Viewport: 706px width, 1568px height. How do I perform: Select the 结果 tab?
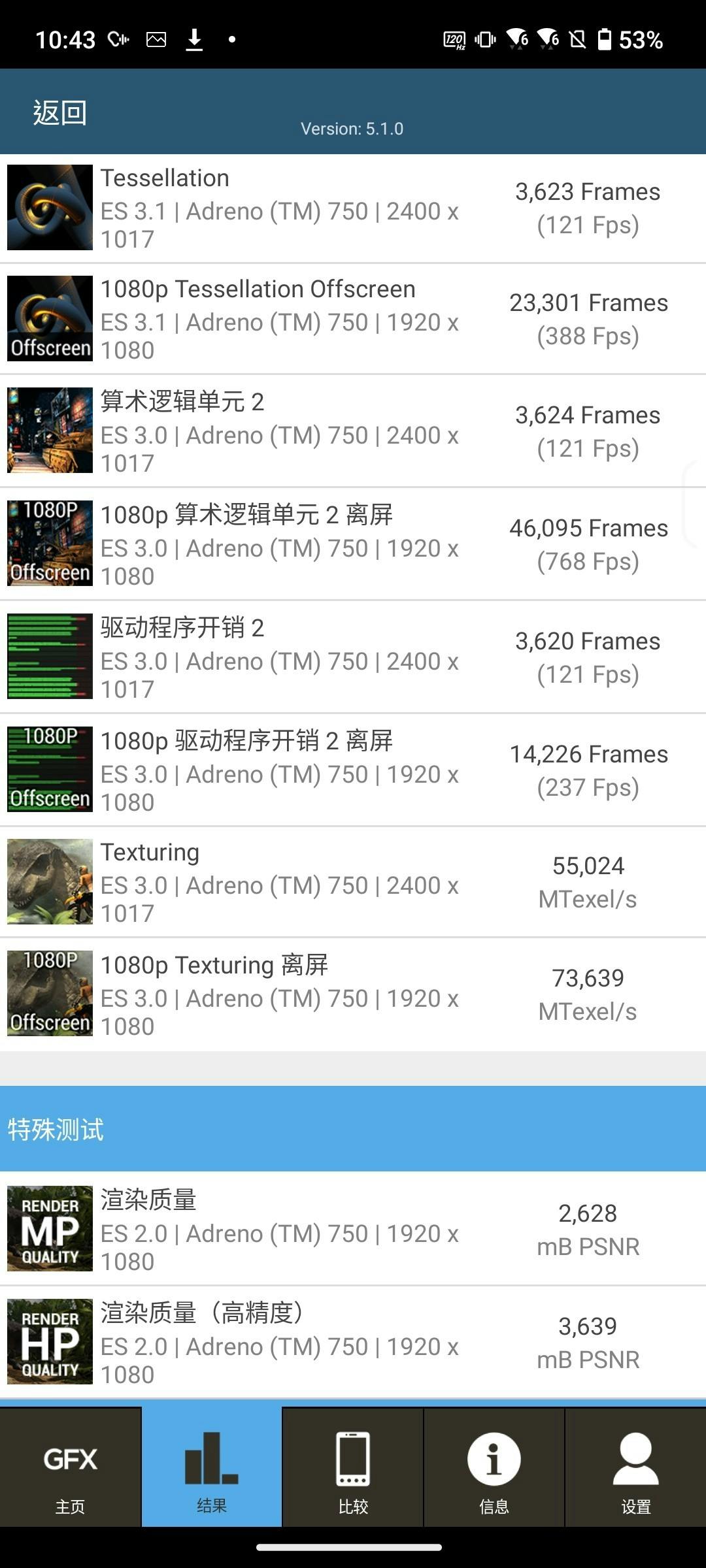point(212,1467)
